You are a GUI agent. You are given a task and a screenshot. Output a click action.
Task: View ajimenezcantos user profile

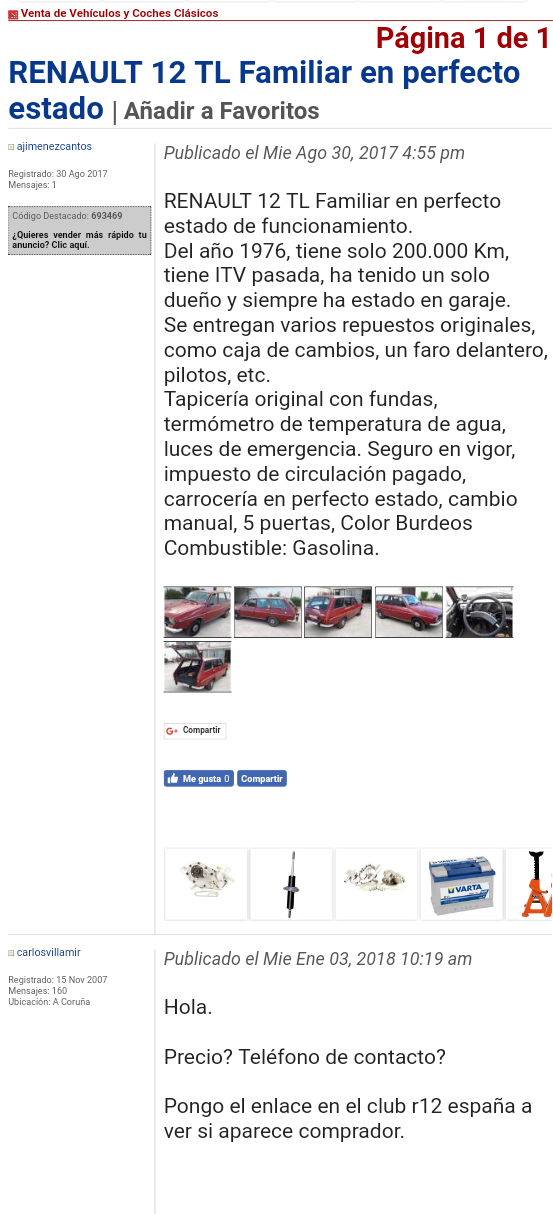(54, 146)
